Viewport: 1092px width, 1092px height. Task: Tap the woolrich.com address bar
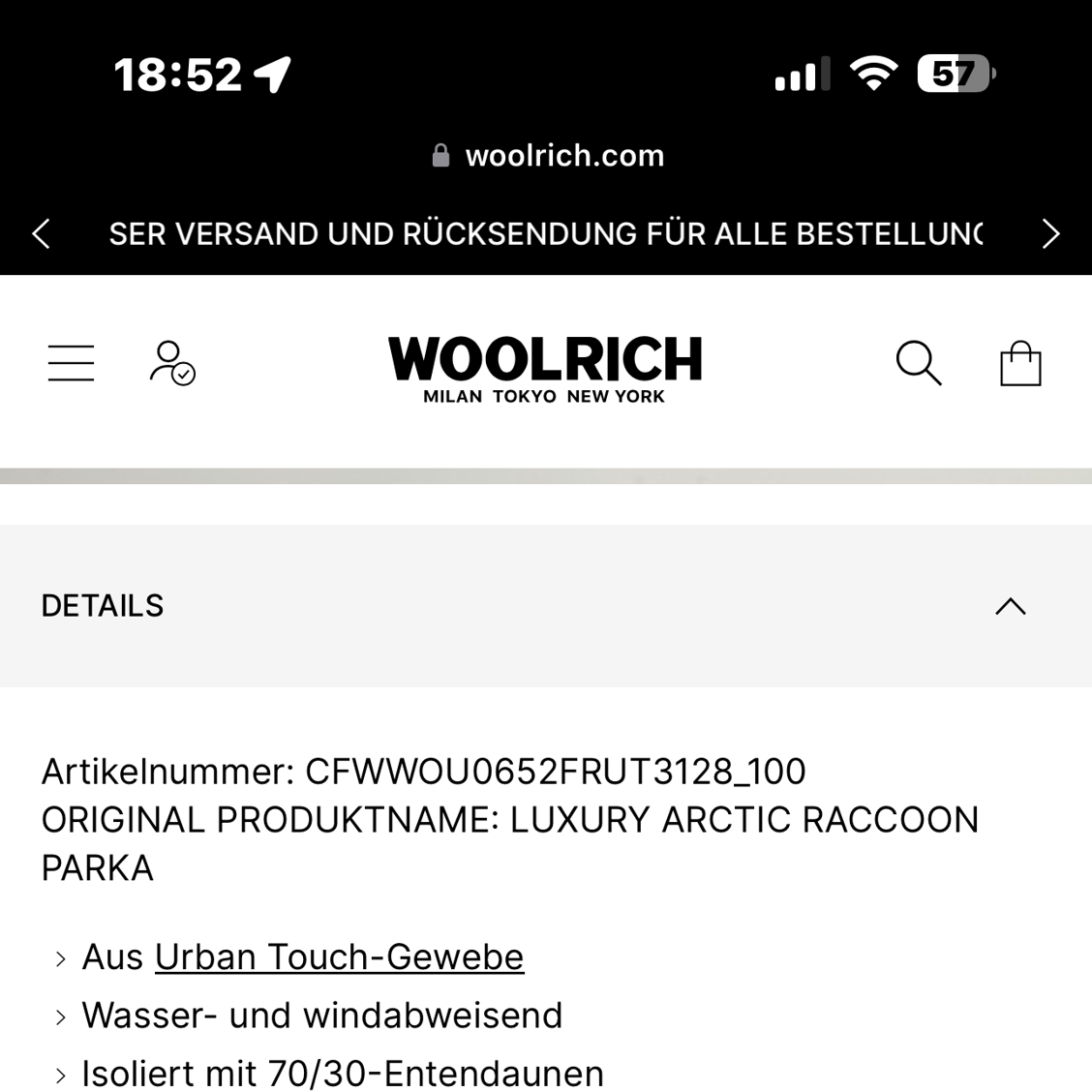pyautogui.click(x=548, y=156)
